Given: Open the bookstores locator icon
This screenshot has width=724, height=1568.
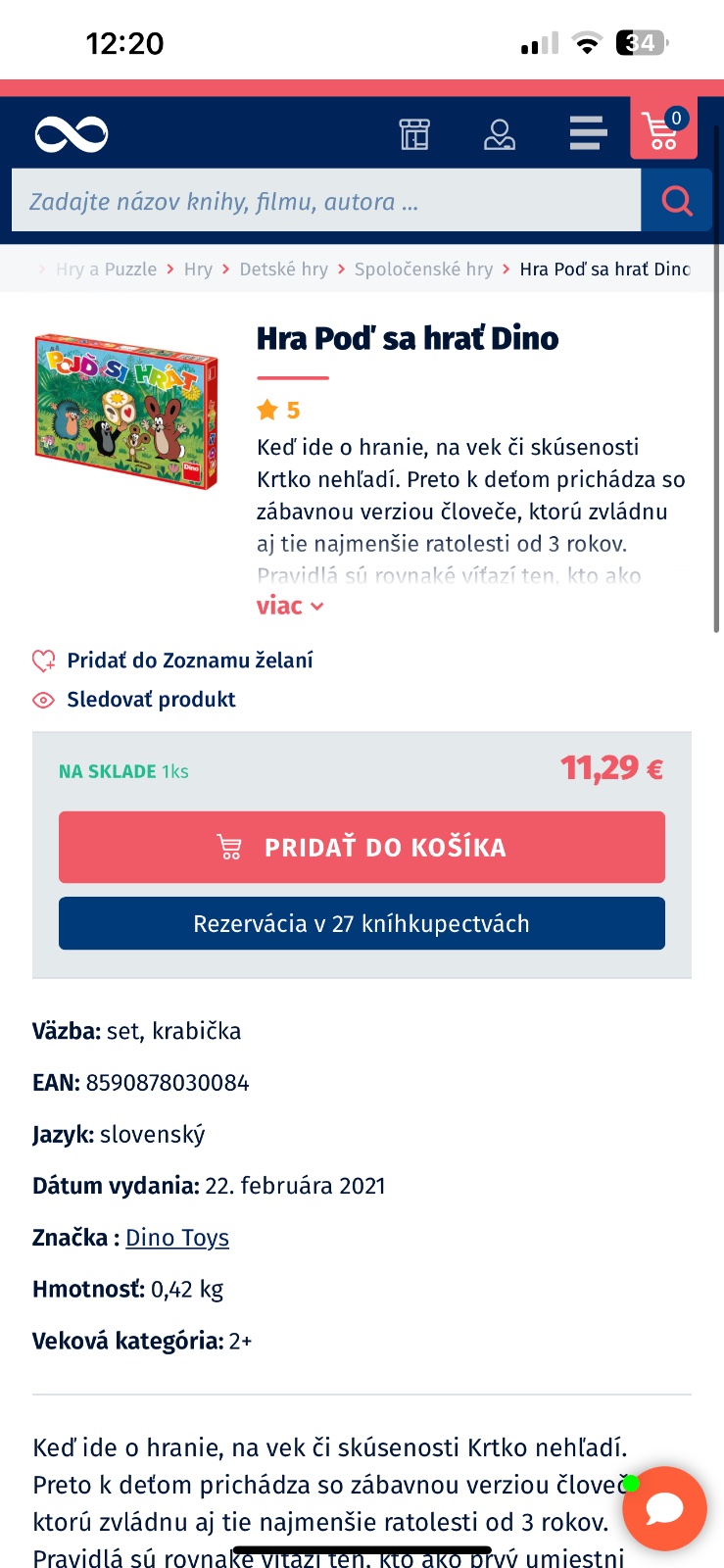Looking at the screenshot, I should coord(414,133).
